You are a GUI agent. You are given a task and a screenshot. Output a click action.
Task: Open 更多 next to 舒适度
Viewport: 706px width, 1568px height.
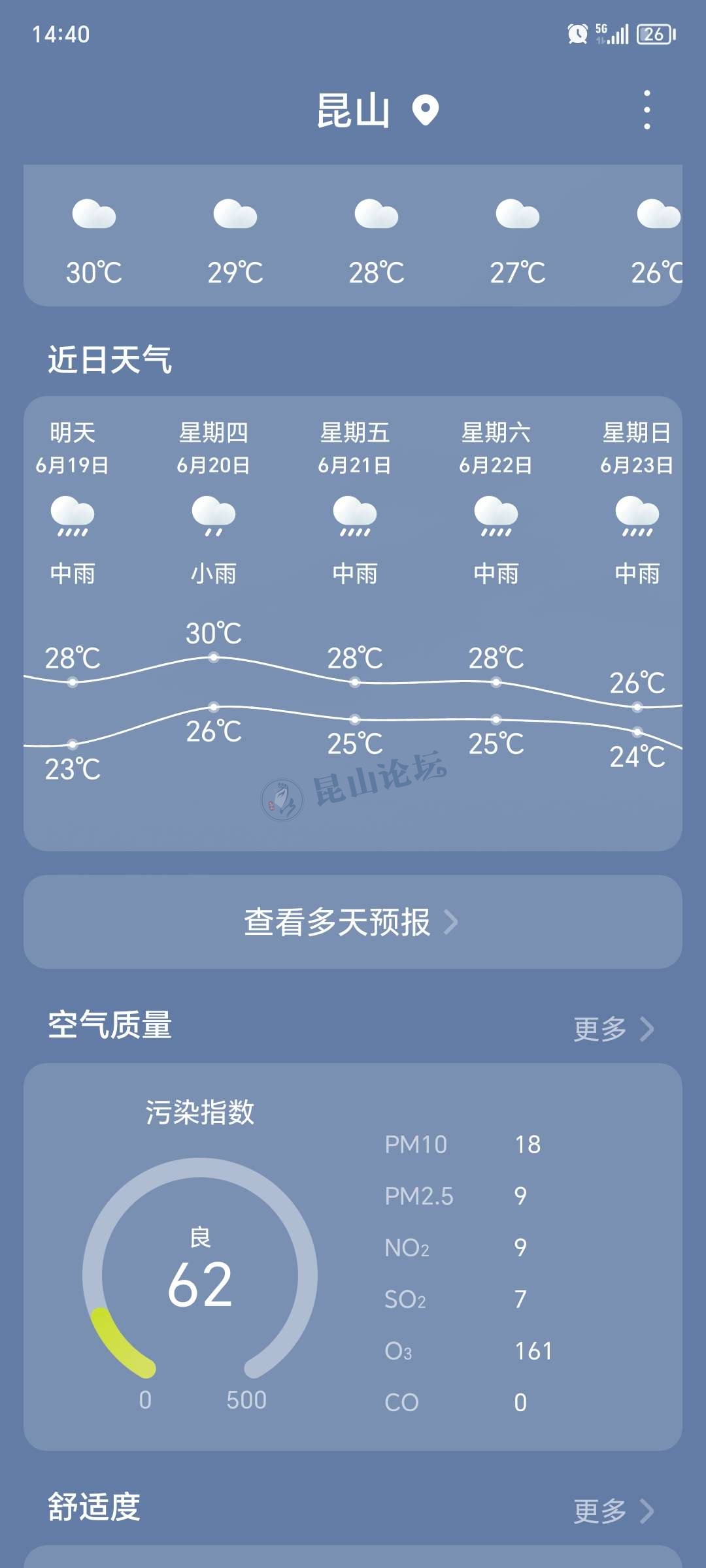[x=613, y=1511]
